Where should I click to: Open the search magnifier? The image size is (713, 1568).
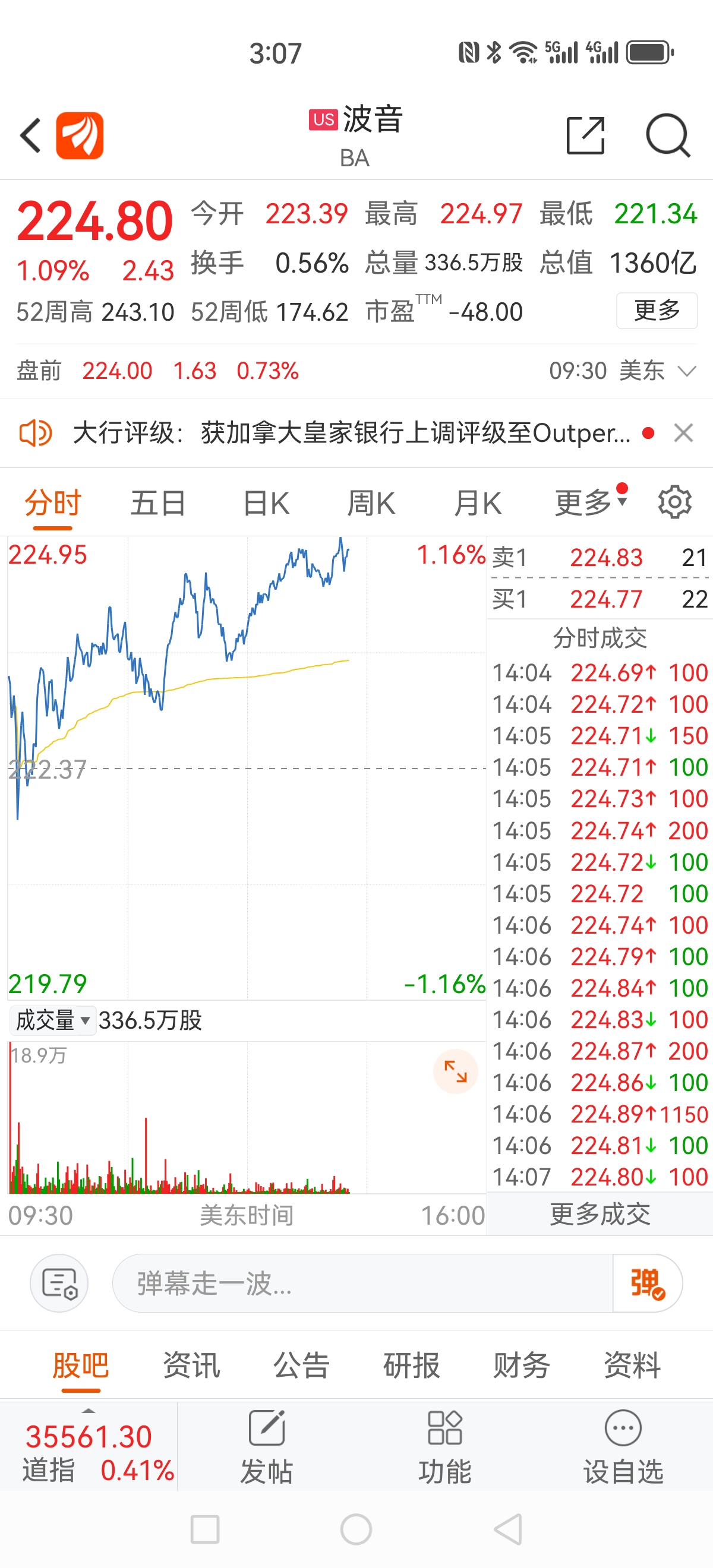point(668,135)
